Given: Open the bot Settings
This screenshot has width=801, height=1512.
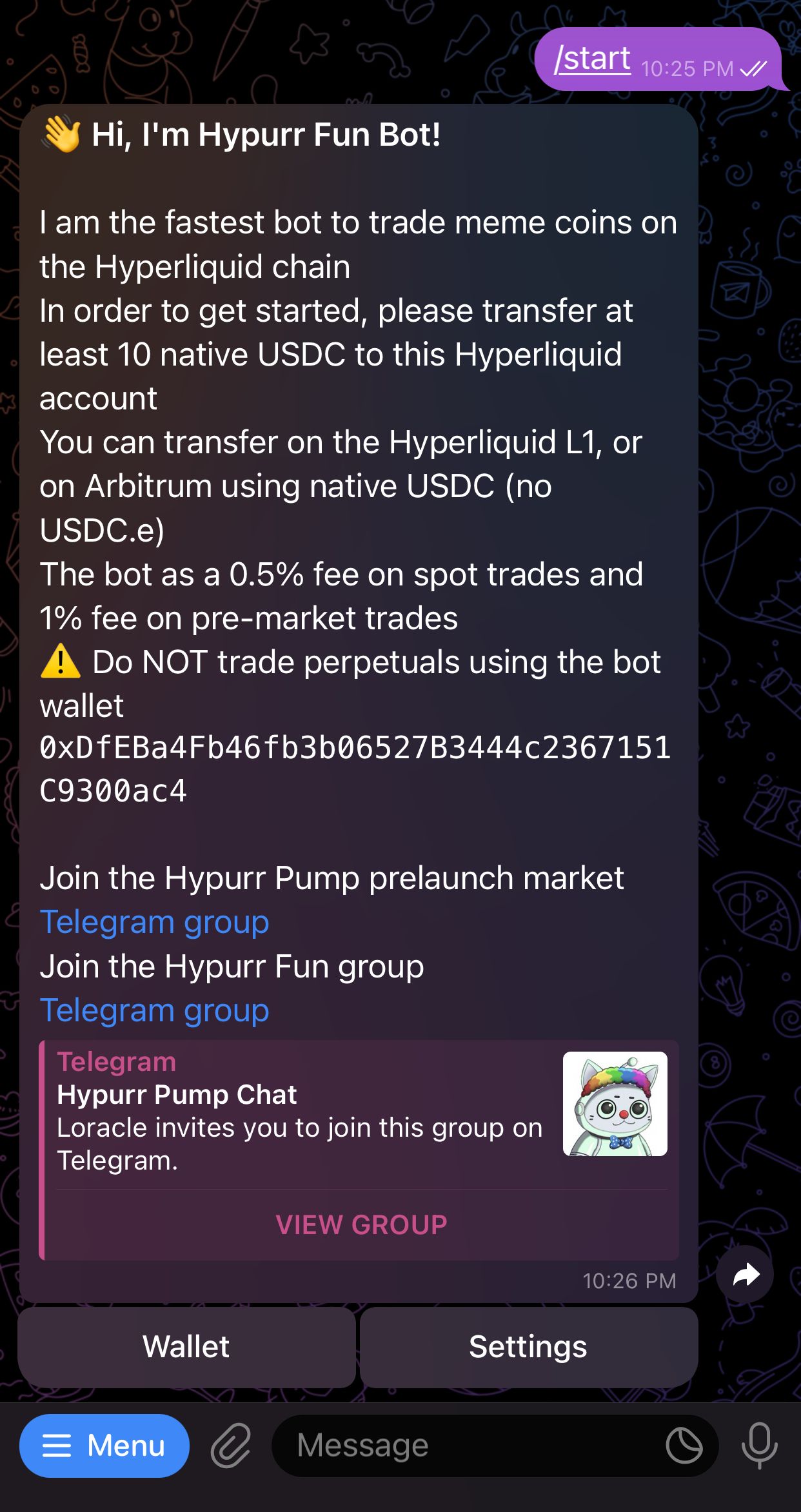Looking at the screenshot, I should (528, 1346).
